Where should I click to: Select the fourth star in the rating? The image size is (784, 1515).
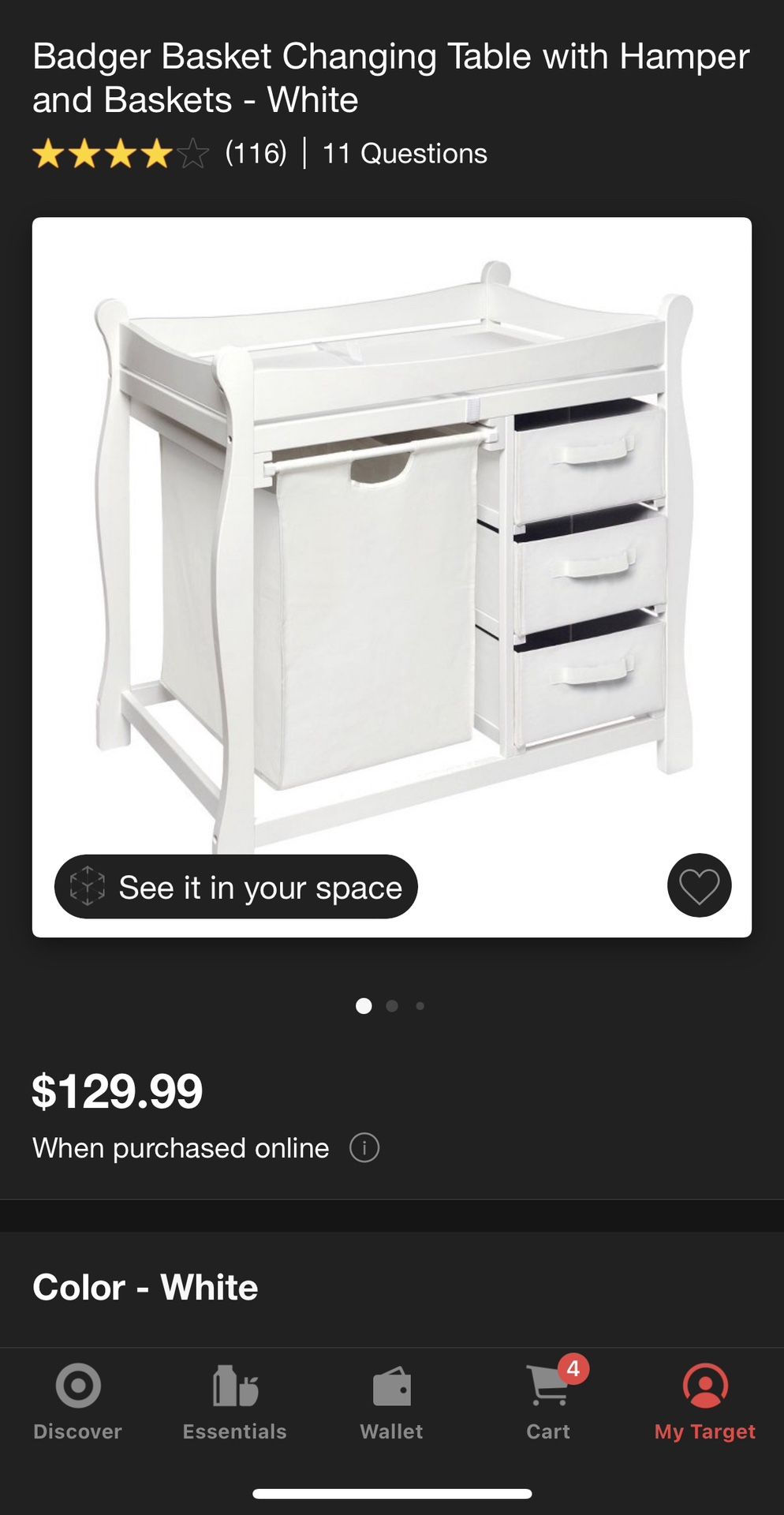[x=155, y=153]
